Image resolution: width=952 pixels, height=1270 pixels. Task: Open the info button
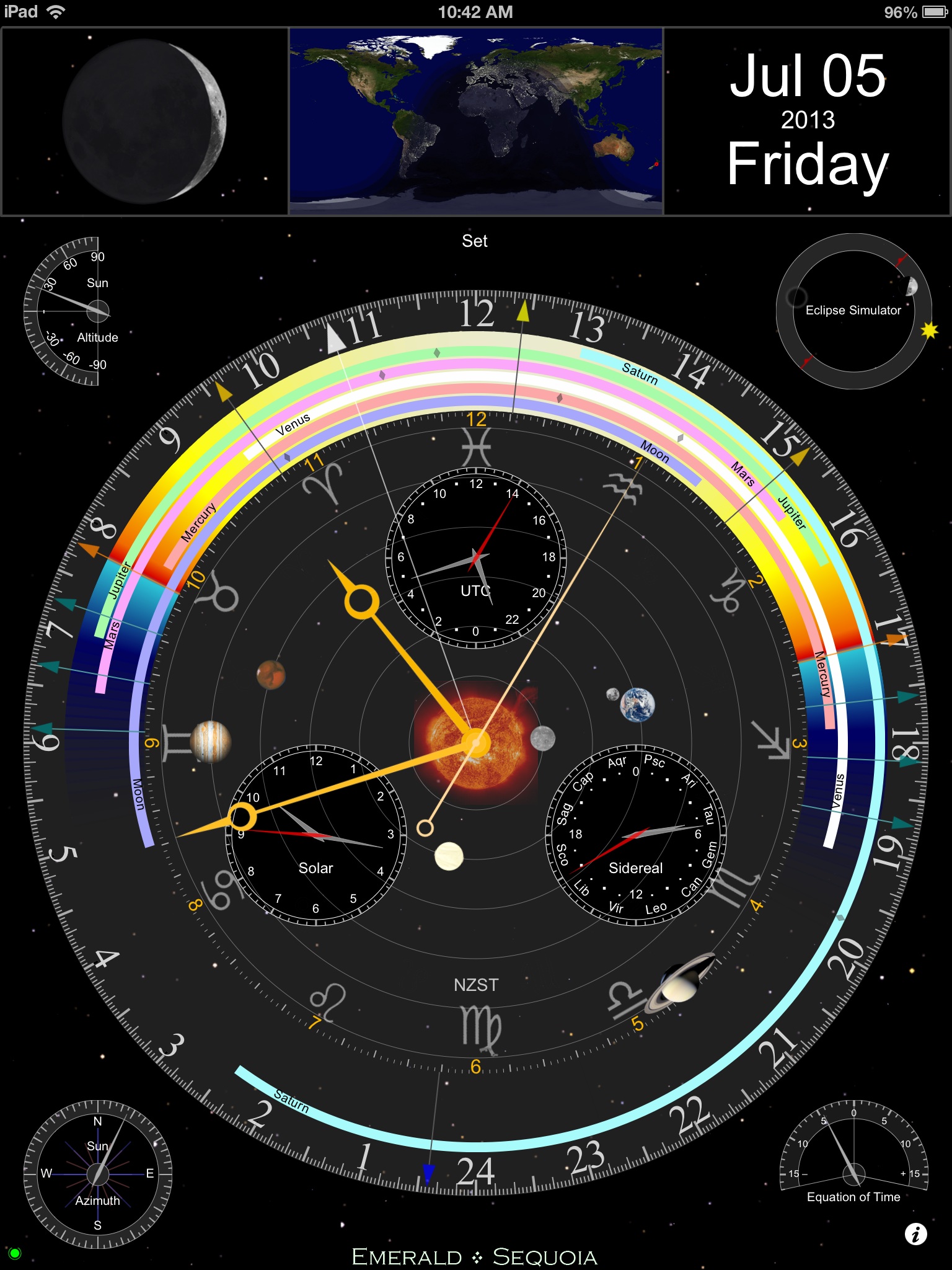pyautogui.click(x=915, y=1233)
